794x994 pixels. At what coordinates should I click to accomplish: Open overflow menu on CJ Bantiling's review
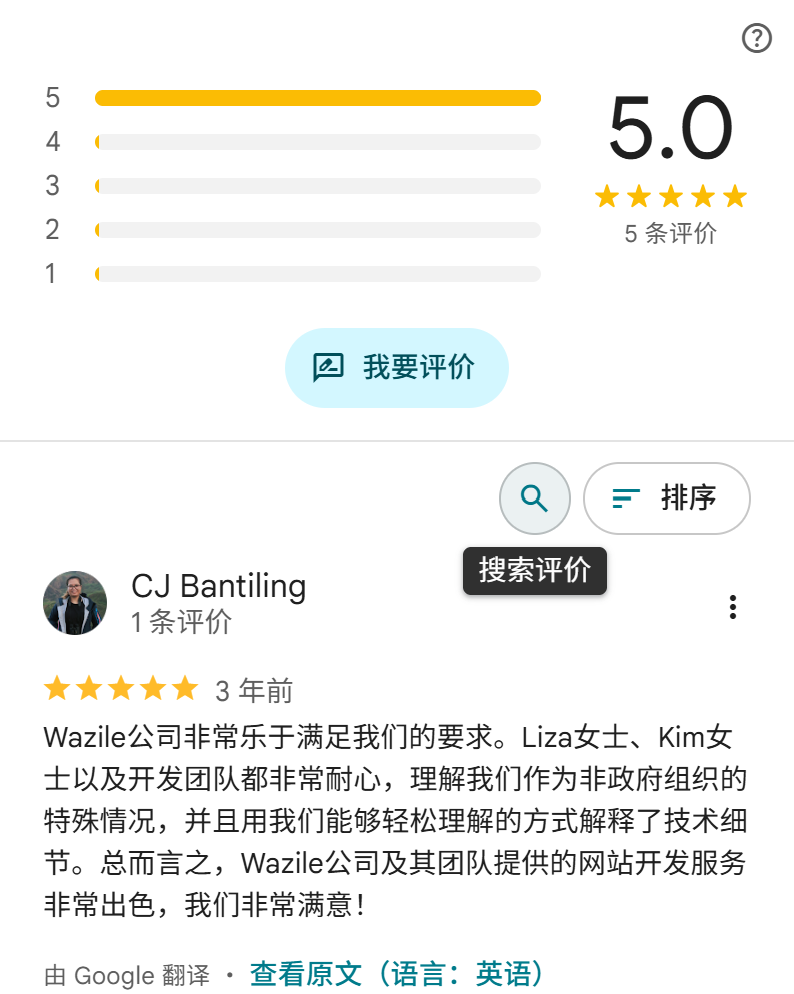pyautogui.click(x=733, y=607)
